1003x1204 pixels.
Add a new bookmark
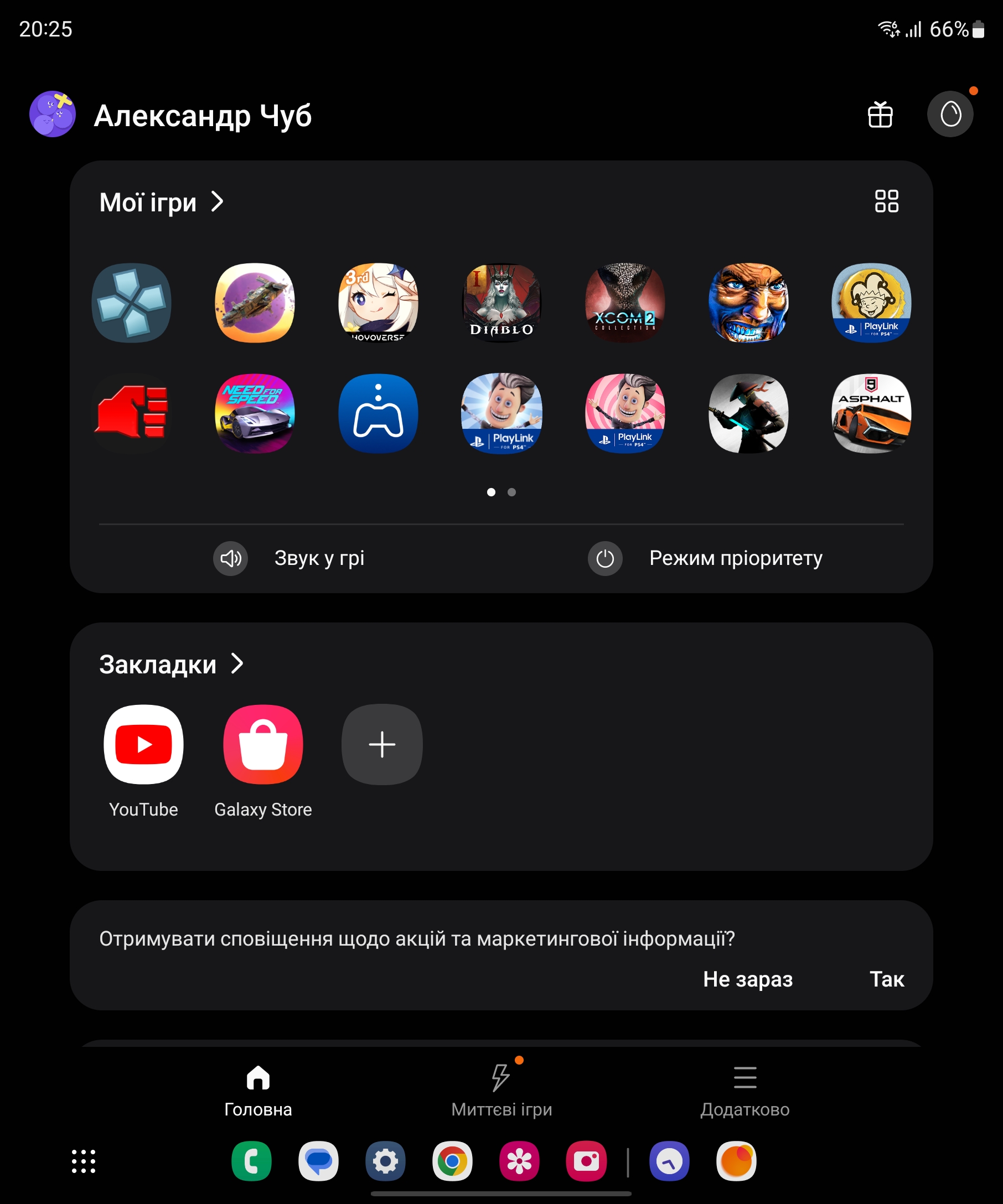pos(382,744)
